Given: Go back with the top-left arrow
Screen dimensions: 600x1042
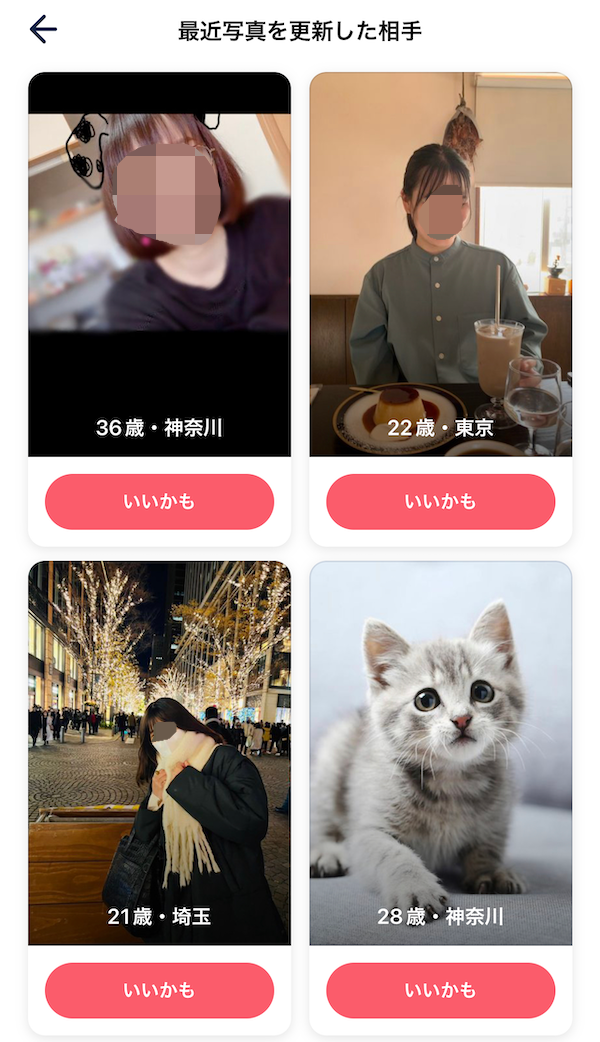Looking at the screenshot, I should tap(43, 30).
